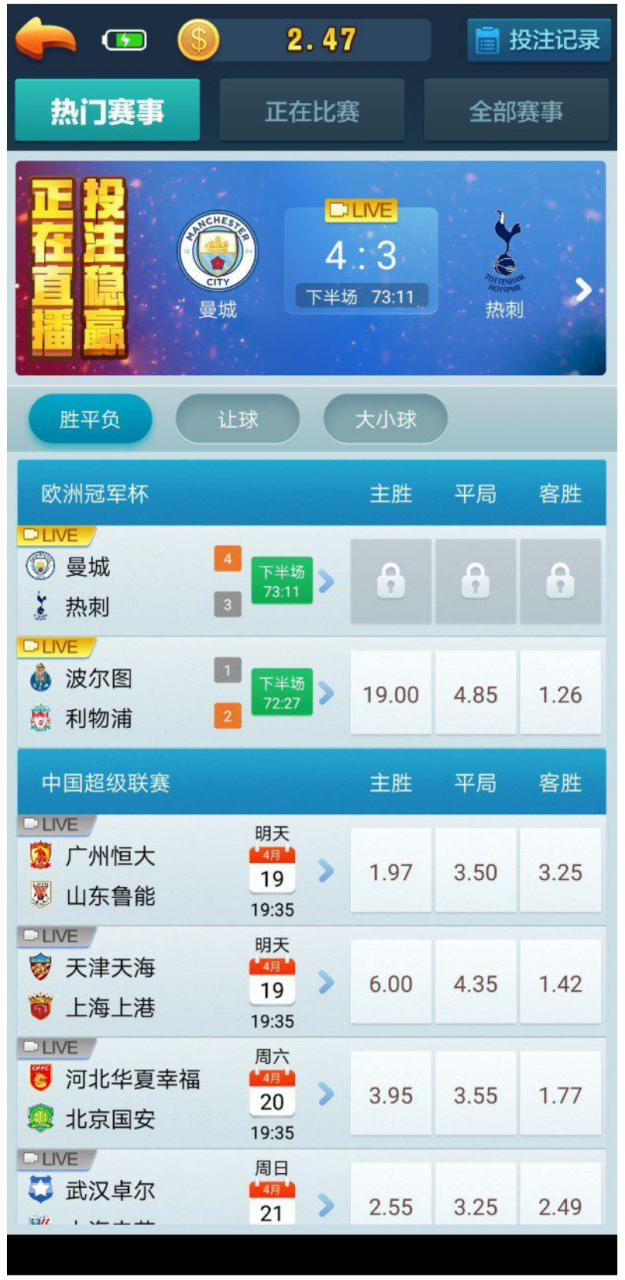Image resolution: width=625 pixels, height=1280 pixels.
Task: Select the 大小球 over/under chip
Action: pyautogui.click(x=385, y=419)
